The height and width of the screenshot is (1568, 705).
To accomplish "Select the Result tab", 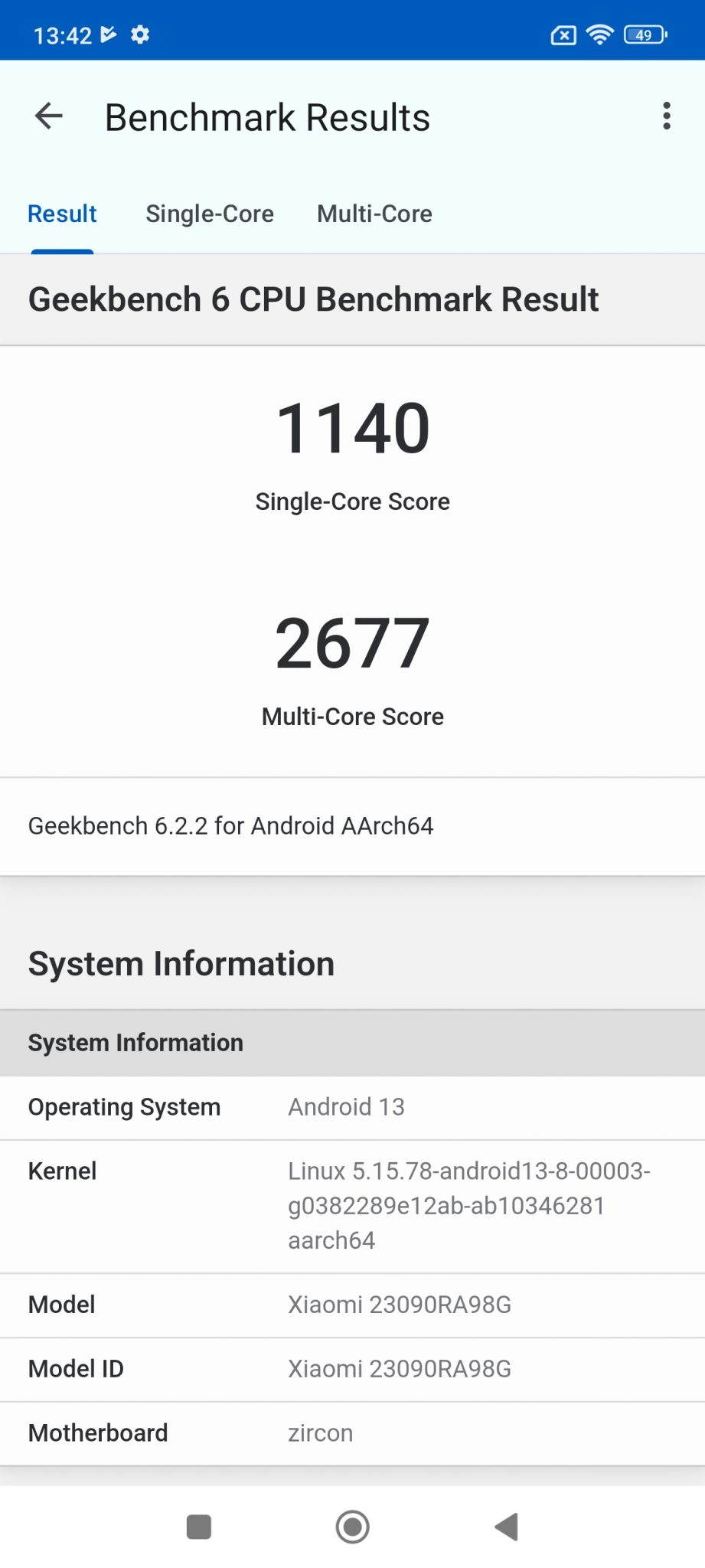I will click(62, 214).
